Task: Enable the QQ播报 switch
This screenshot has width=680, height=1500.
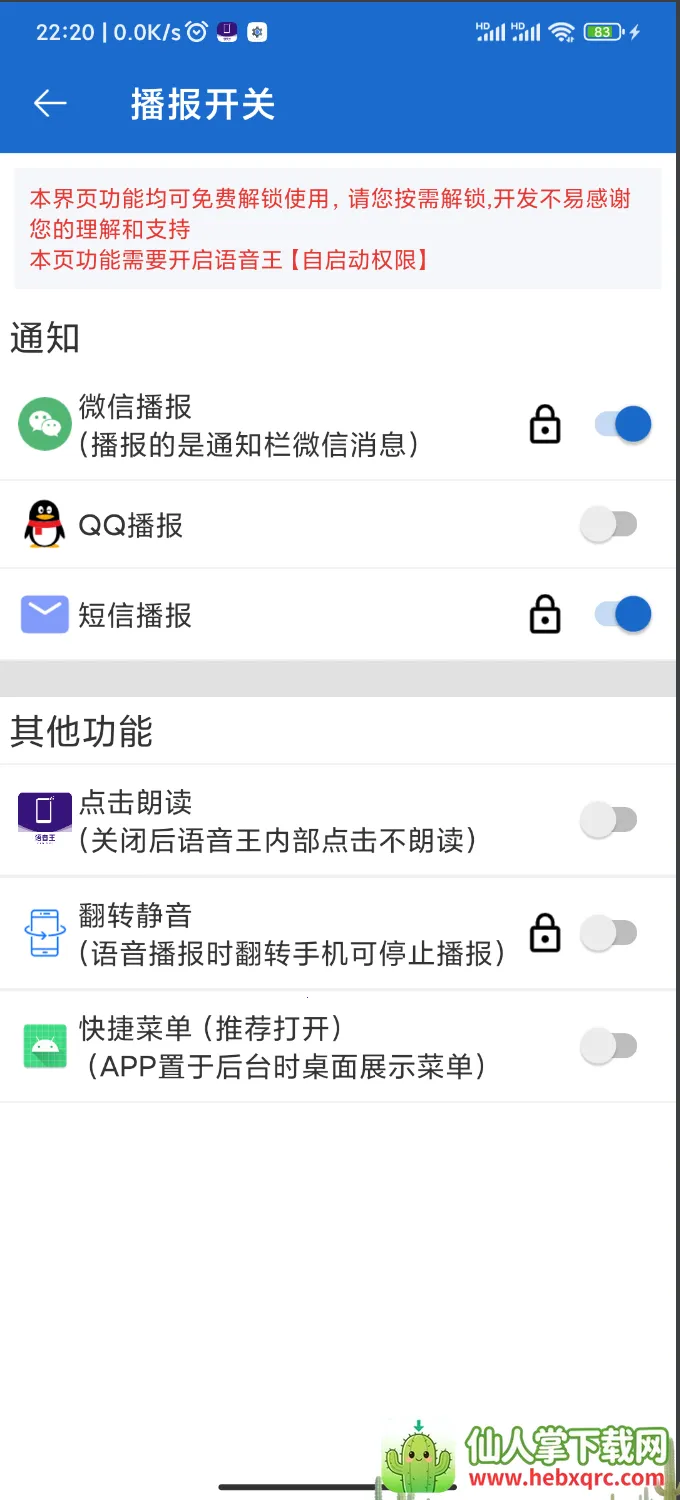Action: 609,524
